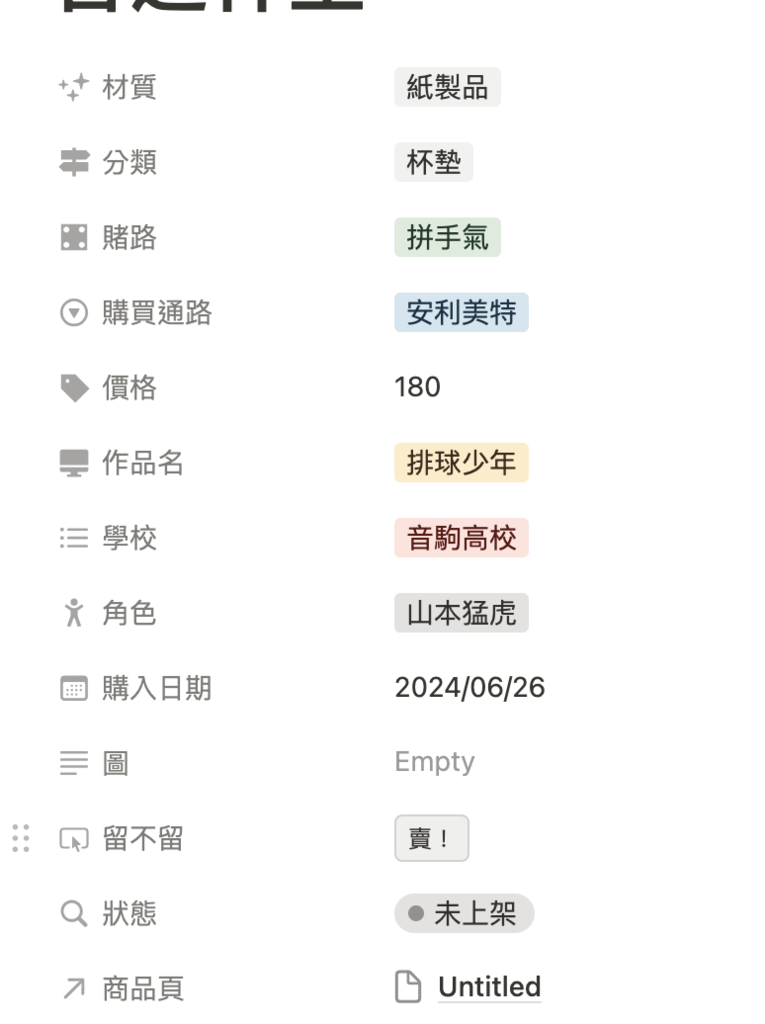Edit the 賭路 tag 拼手氣

[447, 238]
